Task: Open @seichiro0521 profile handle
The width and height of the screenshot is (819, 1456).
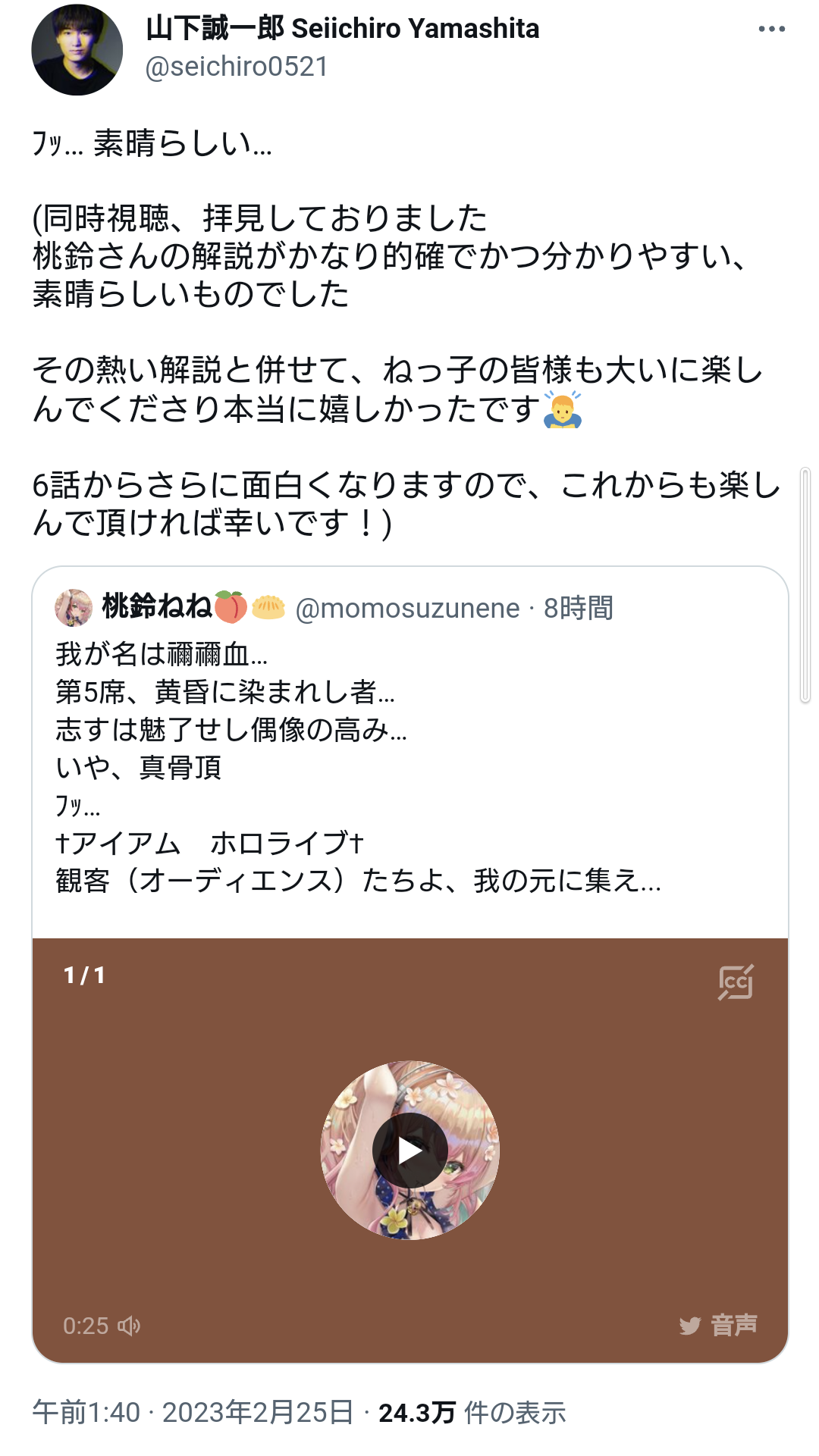Action: [x=236, y=67]
